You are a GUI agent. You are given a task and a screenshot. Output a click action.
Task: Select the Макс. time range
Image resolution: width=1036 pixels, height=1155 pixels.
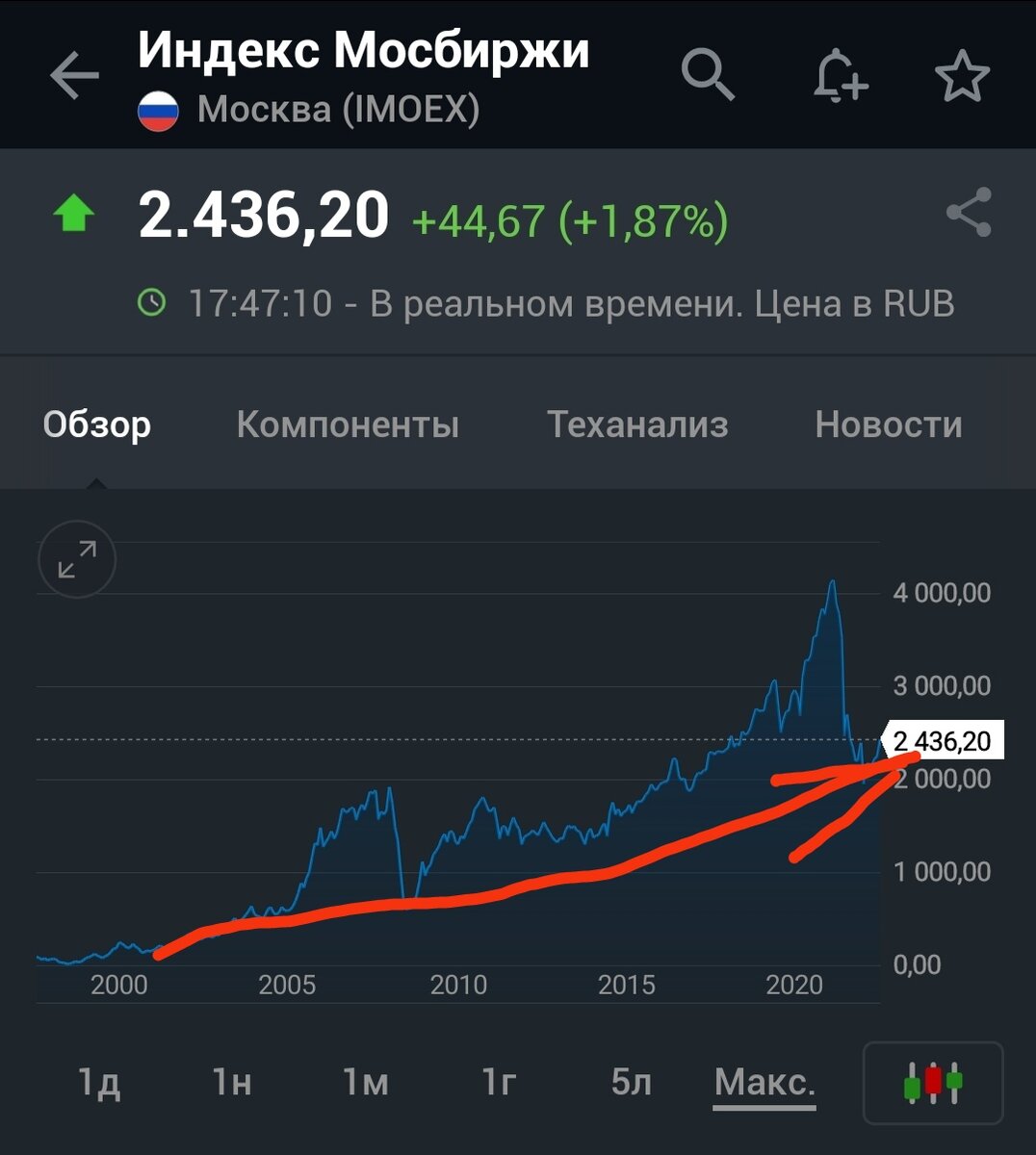[764, 1082]
